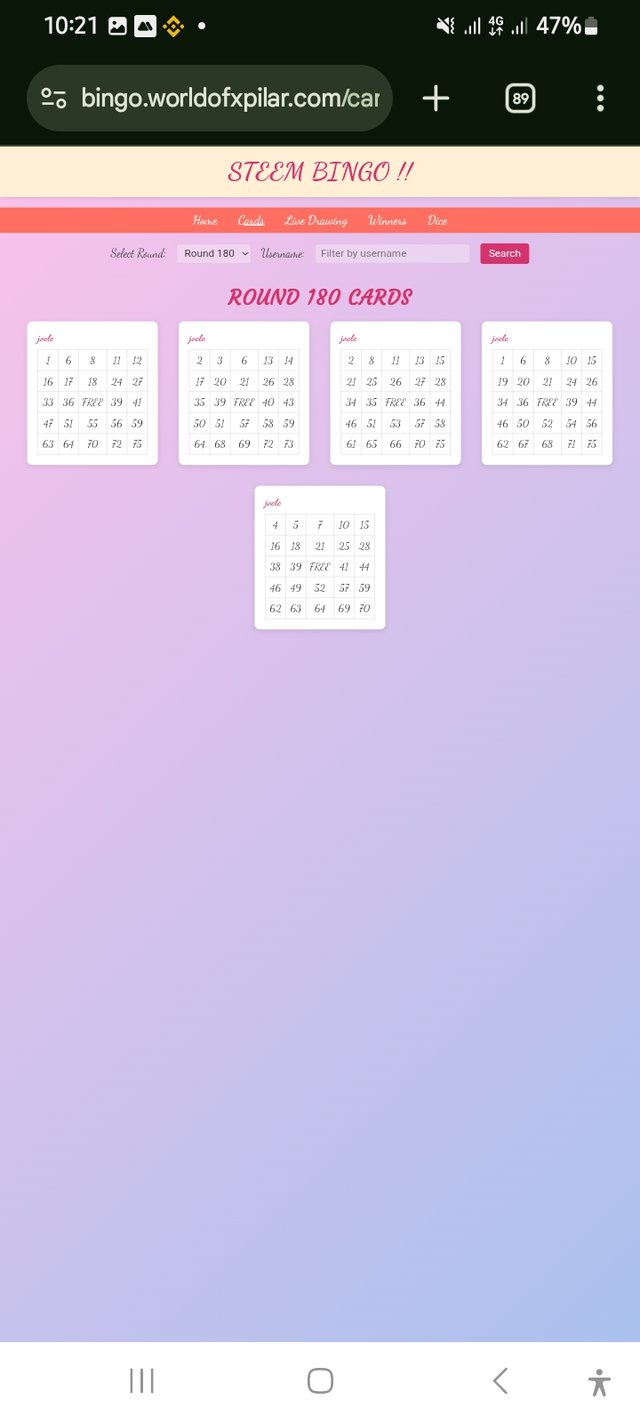Go back using the system back button
The image size is (640, 1422).
(x=500, y=1381)
